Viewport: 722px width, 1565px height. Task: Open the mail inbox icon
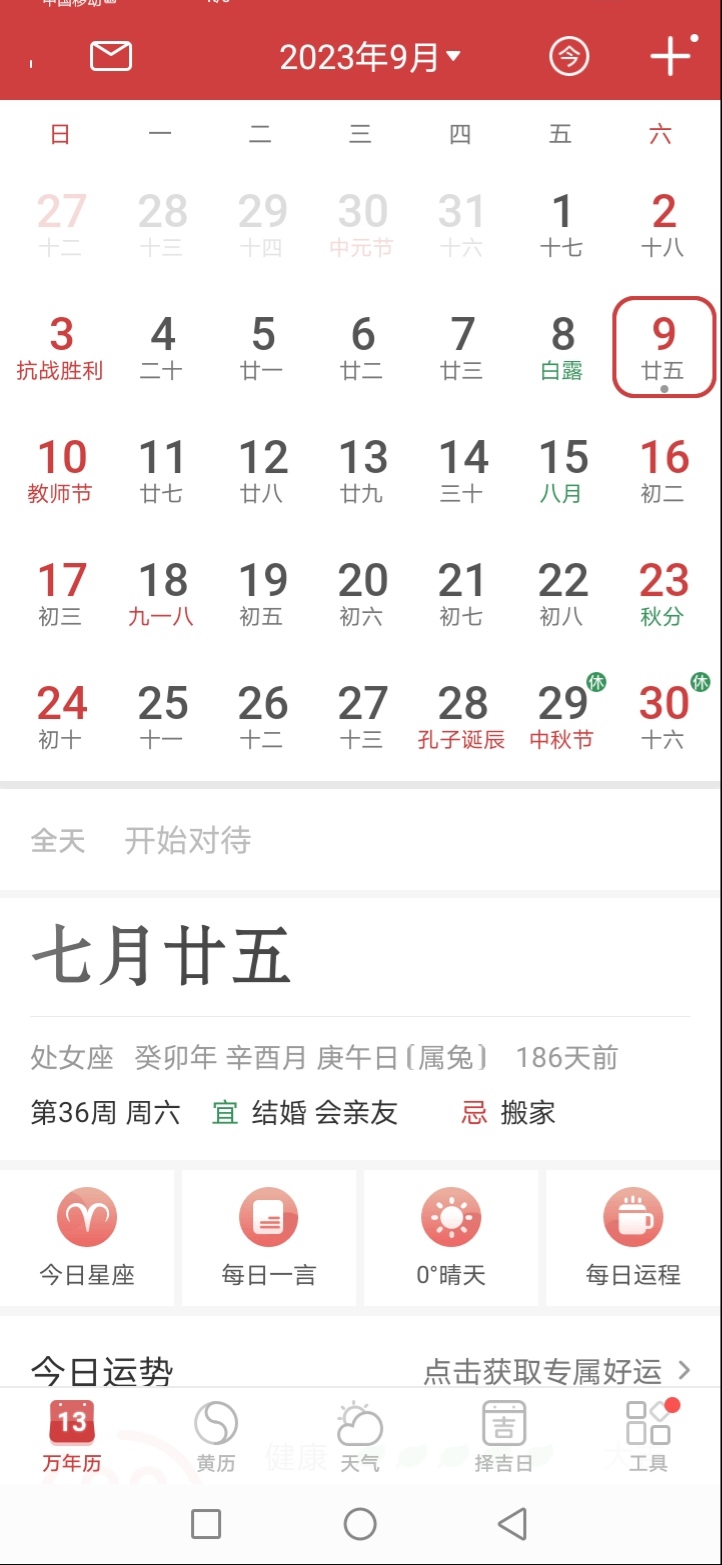[x=111, y=56]
